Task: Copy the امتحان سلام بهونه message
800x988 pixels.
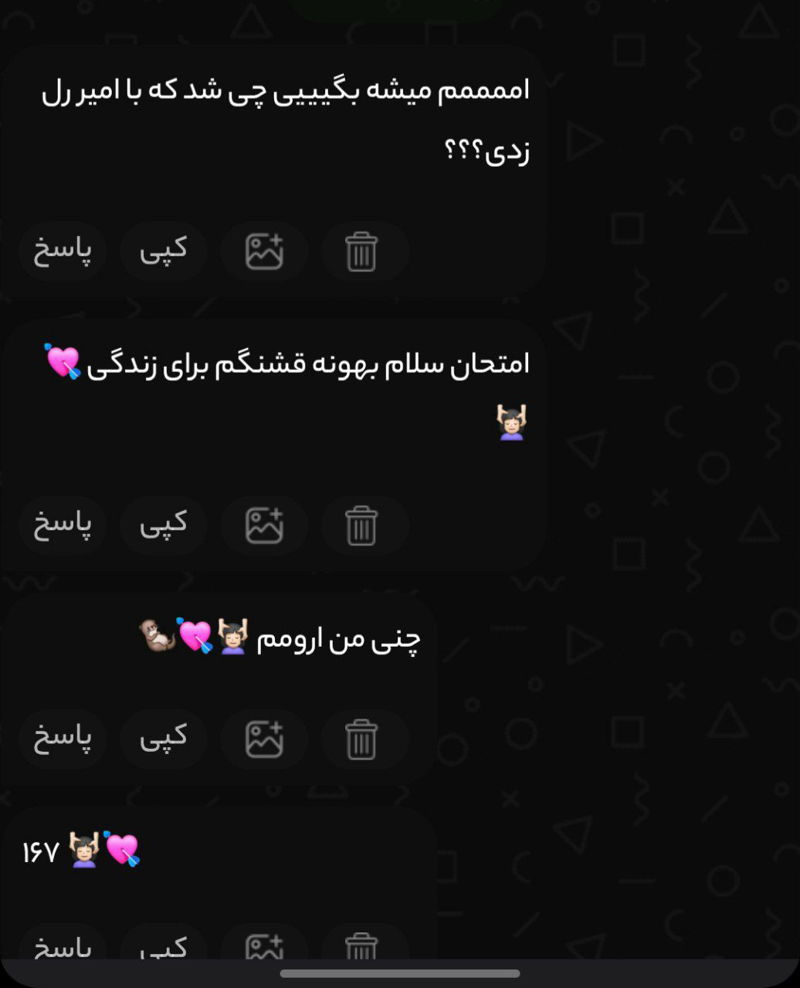Action: coord(163,524)
